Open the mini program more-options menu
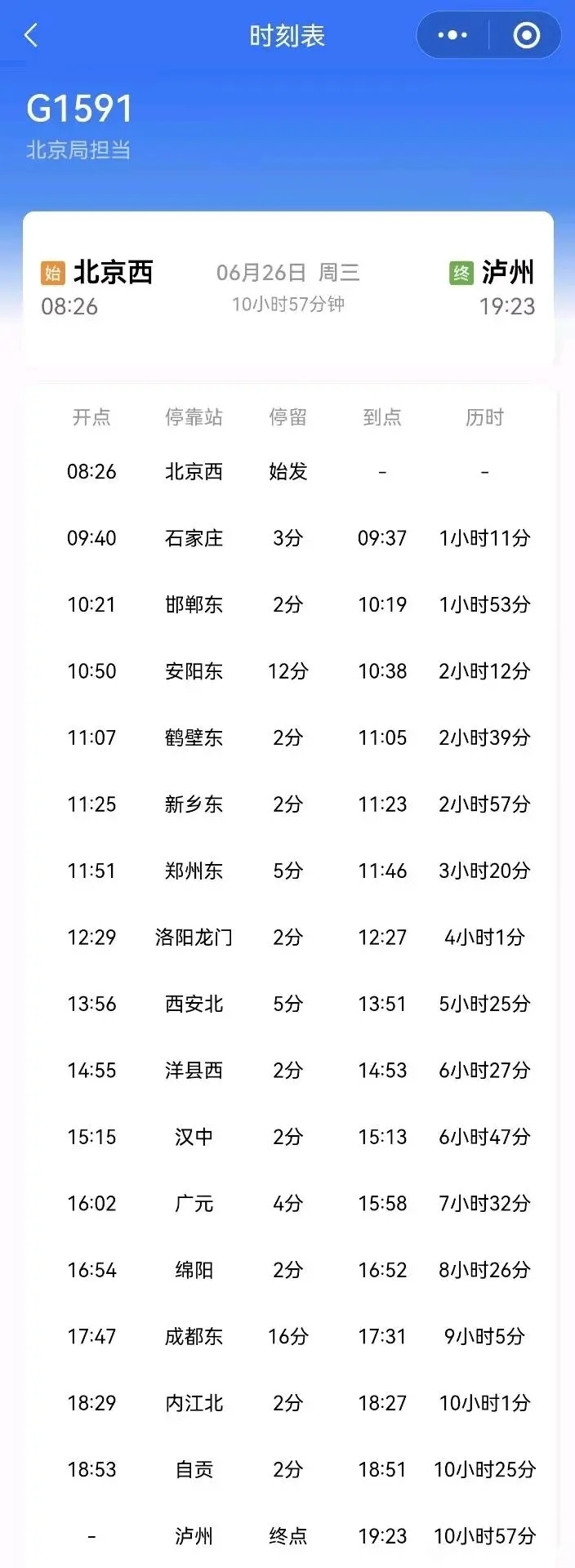The width and height of the screenshot is (575, 1568). point(452,36)
